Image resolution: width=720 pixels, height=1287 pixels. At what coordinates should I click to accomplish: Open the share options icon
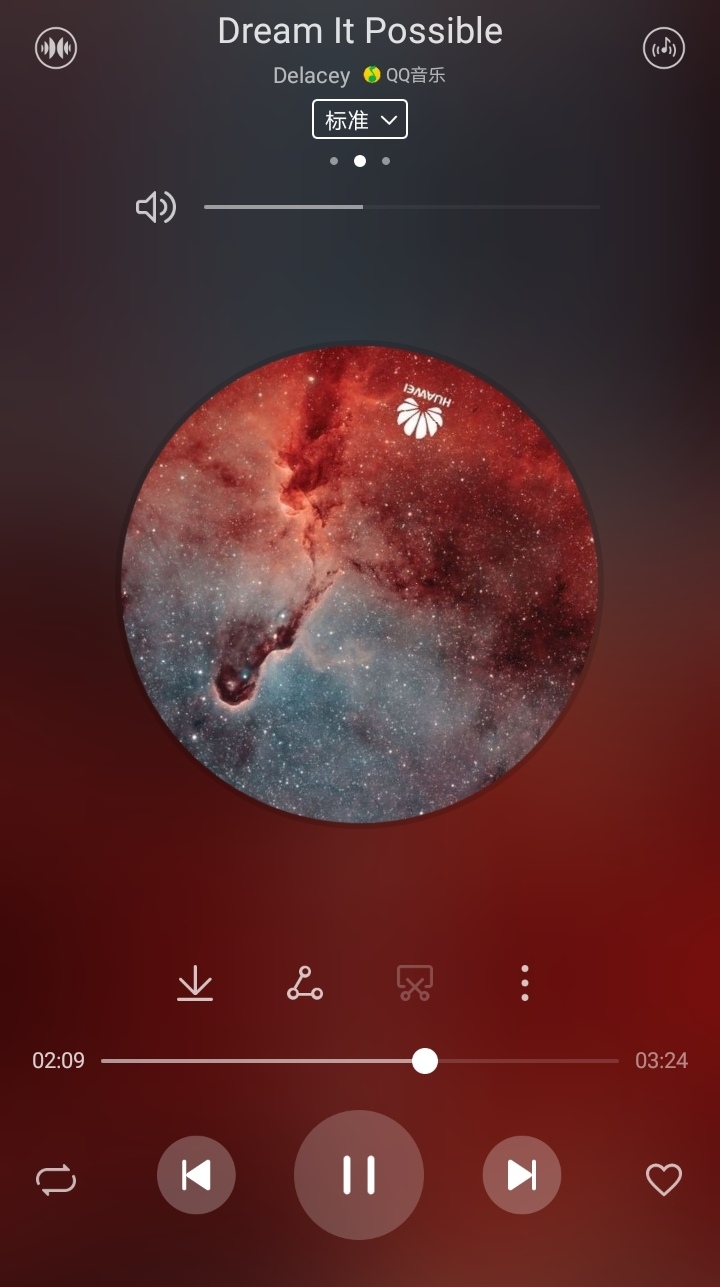click(x=305, y=984)
